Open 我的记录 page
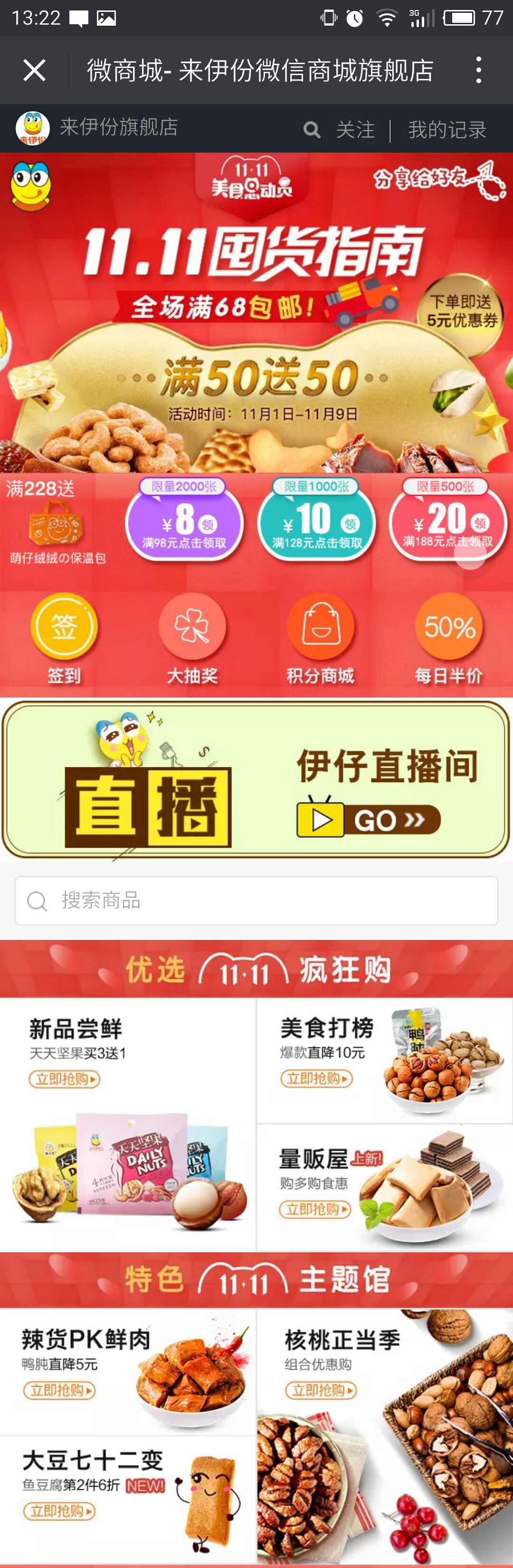513x1568 pixels. pos(447,129)
